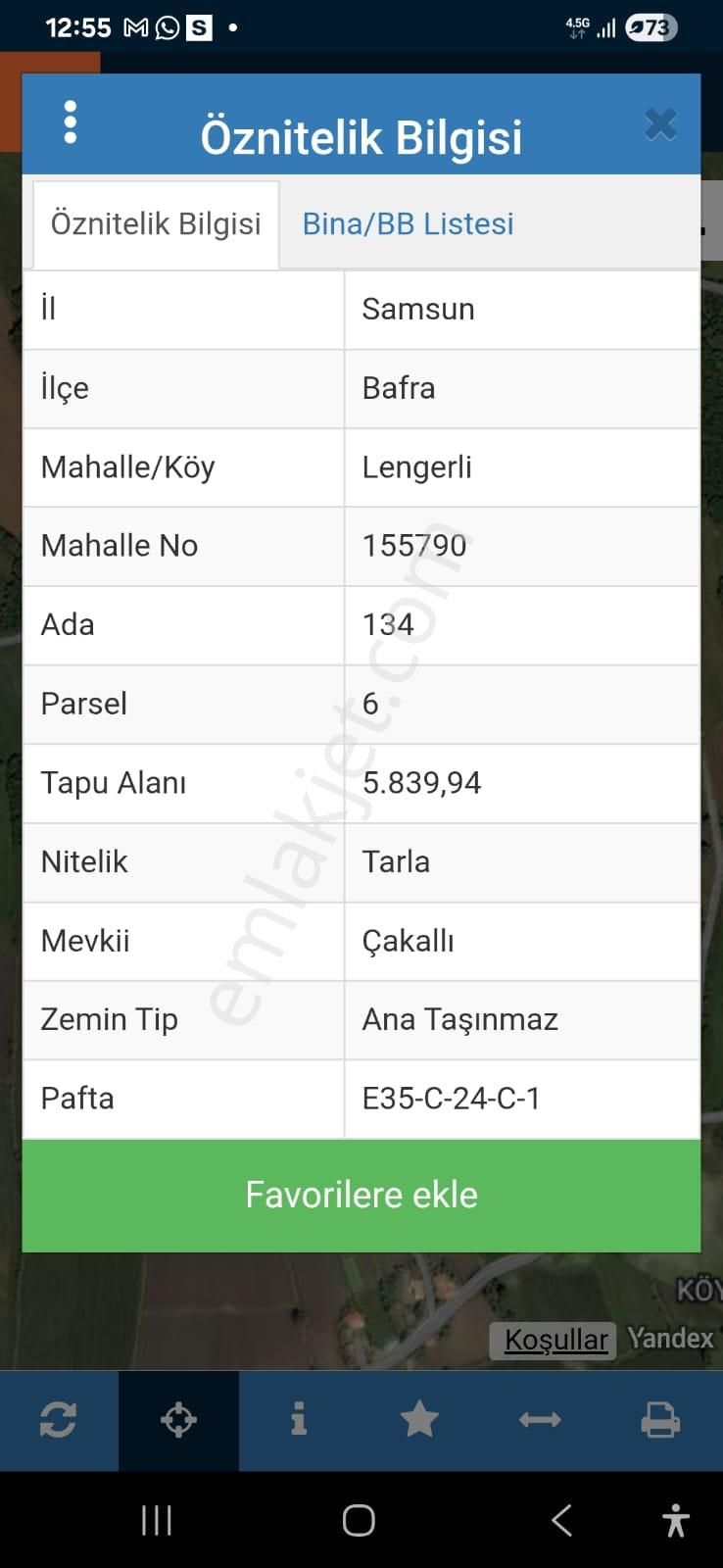Open the info panel icon
The image size is (723, 1568).
[x=299, y=1420]
